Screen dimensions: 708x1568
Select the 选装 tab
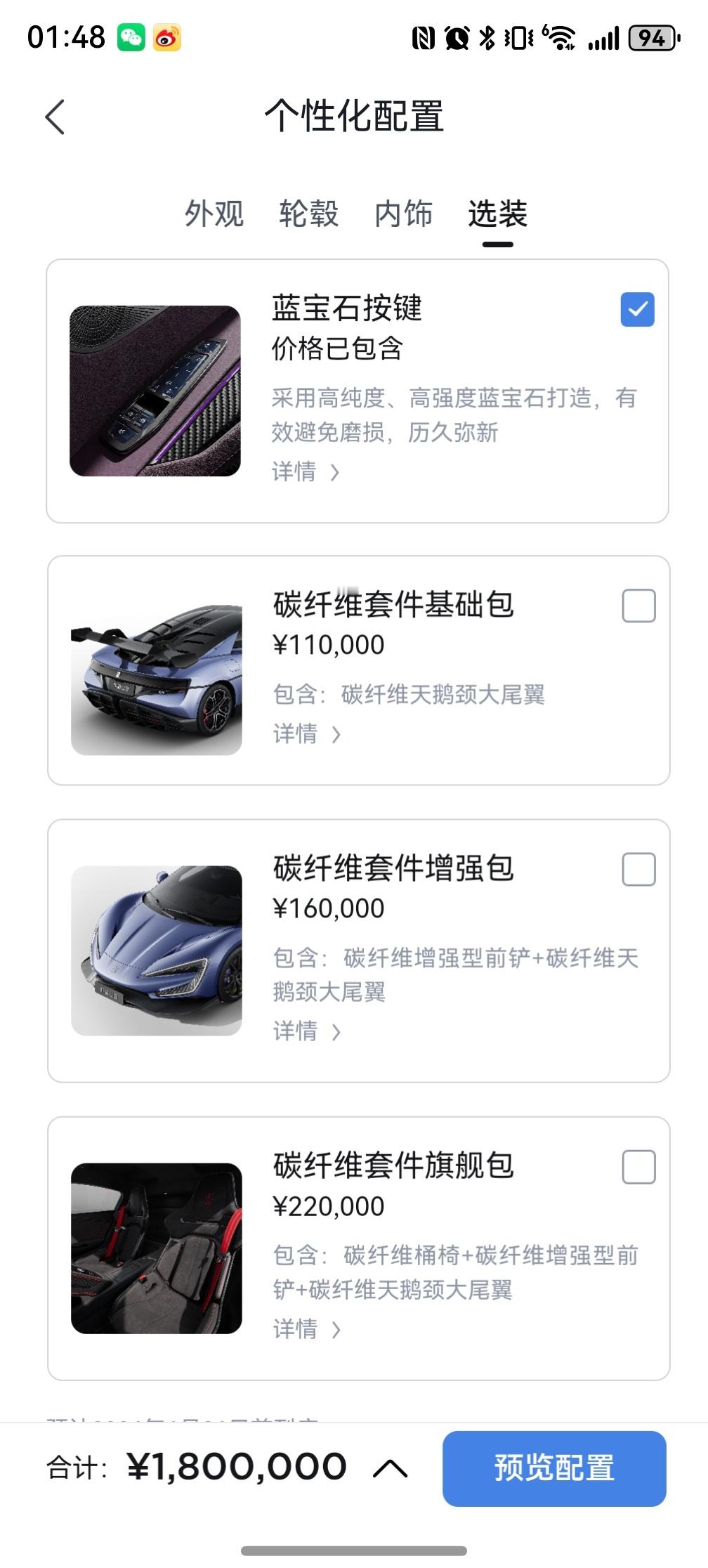coord(497,214)
